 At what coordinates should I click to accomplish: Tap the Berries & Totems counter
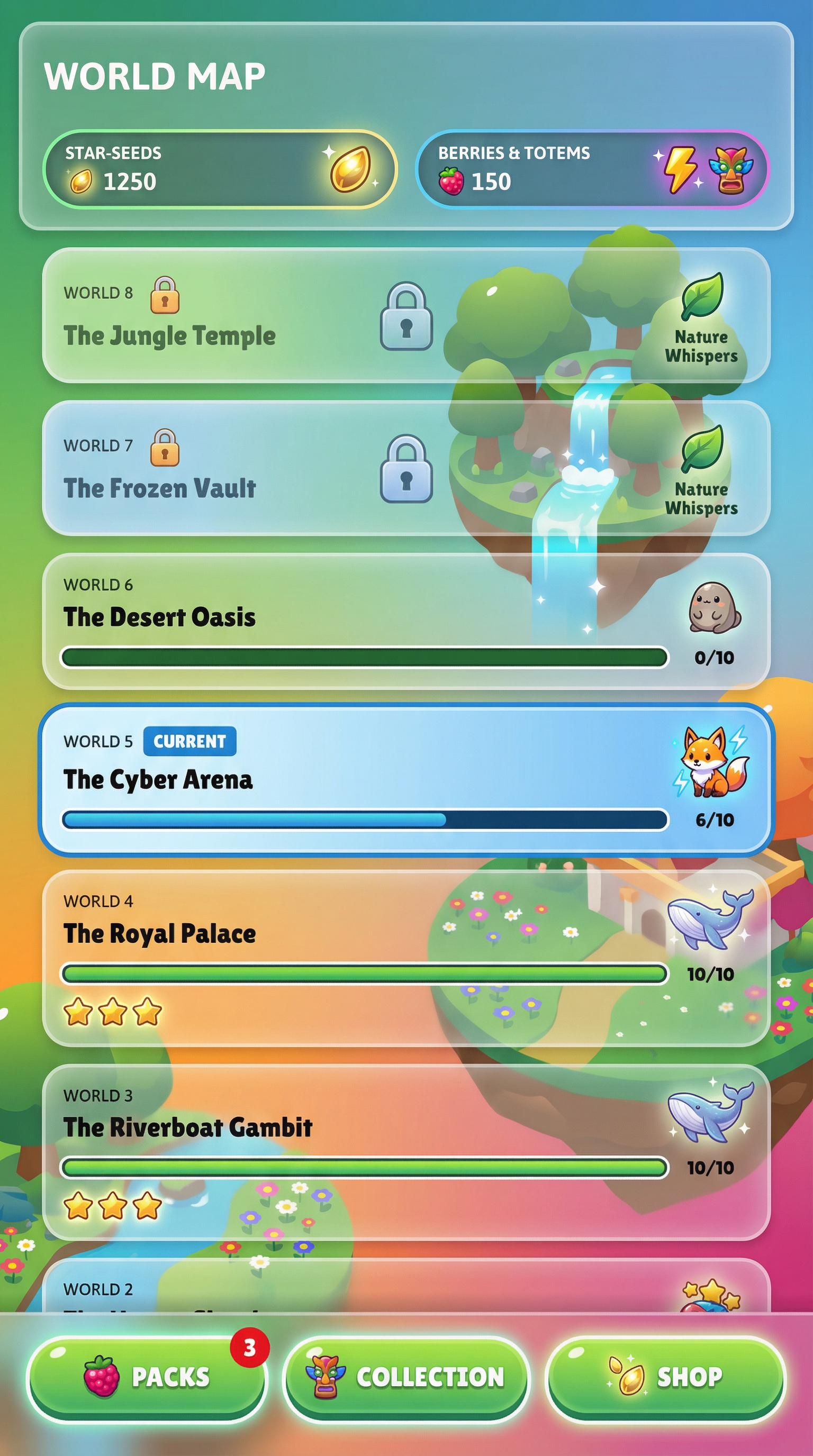(592, 169)
